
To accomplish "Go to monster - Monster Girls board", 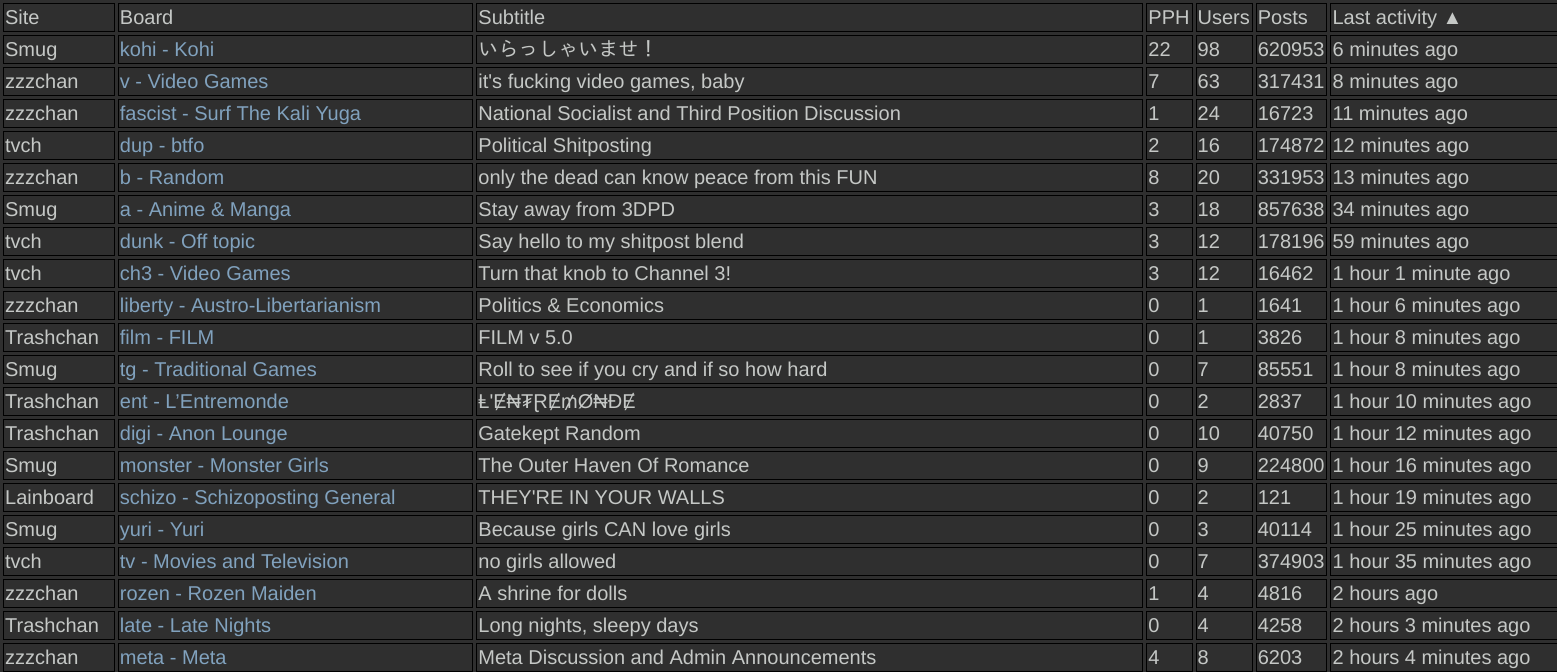I will tap(224, 465).
